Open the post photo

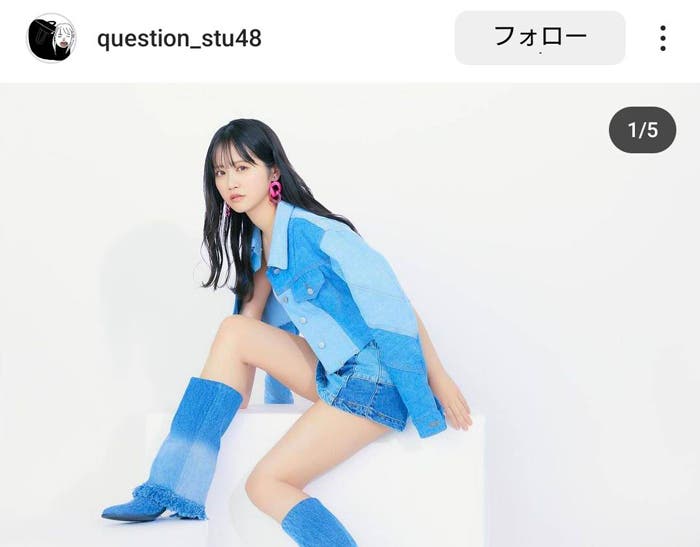tap(350, 320)
